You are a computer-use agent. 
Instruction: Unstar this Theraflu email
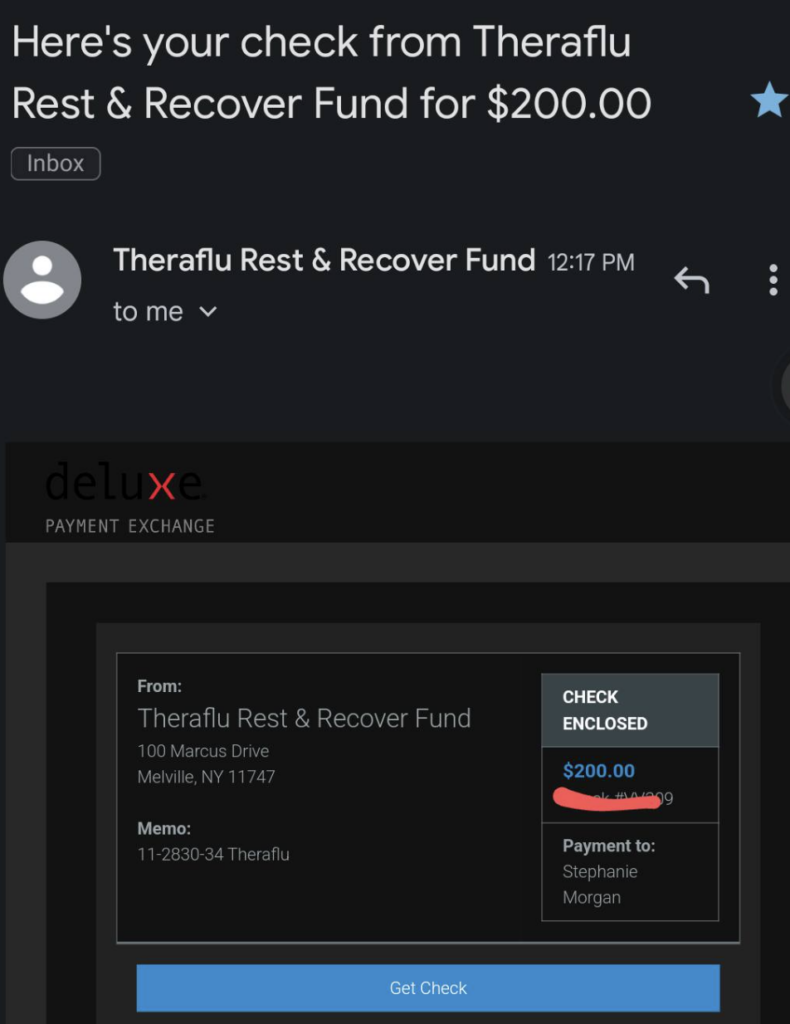tap(768, 101)
